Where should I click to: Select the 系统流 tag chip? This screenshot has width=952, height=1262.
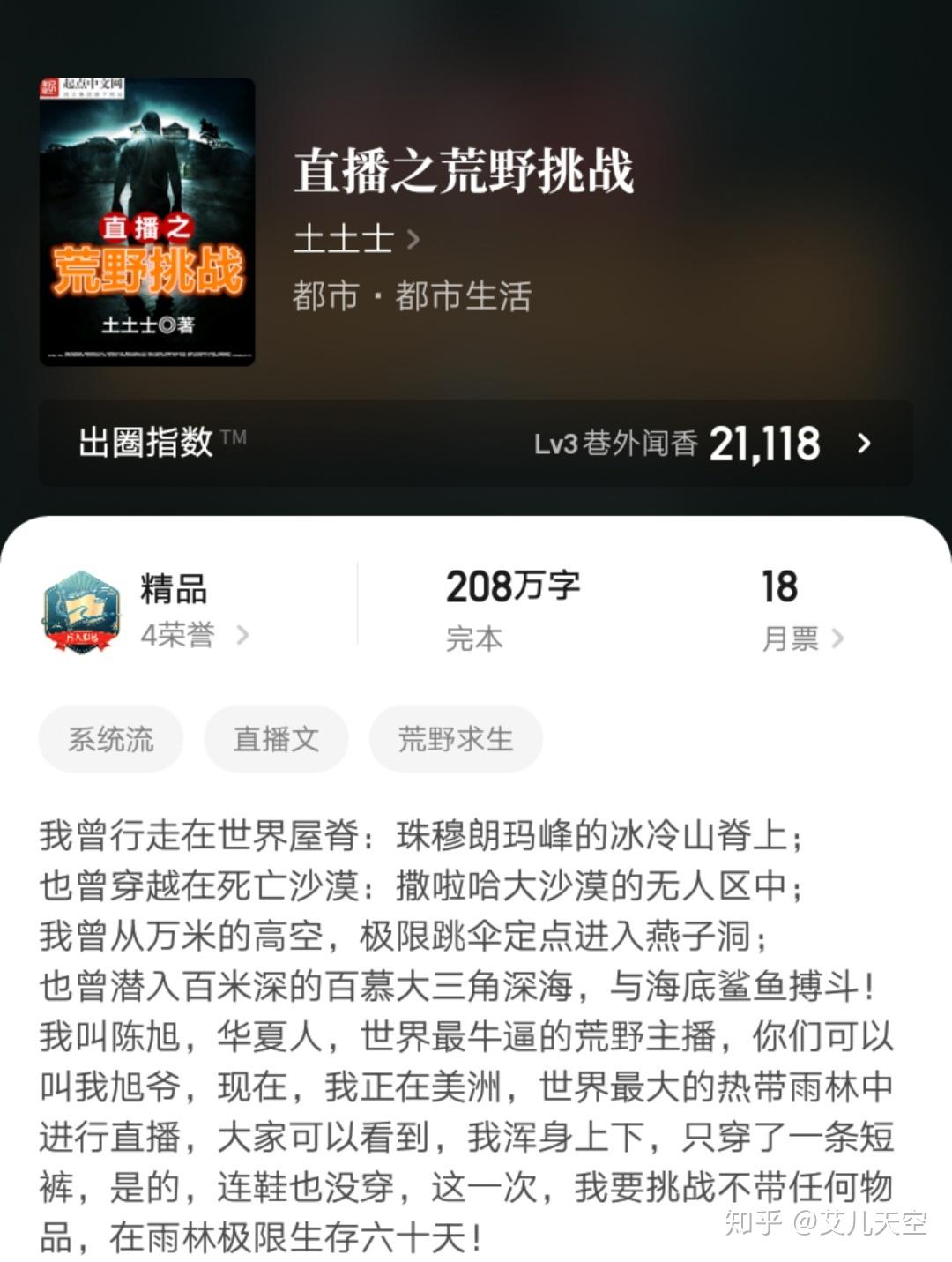[x=111, y=738]
